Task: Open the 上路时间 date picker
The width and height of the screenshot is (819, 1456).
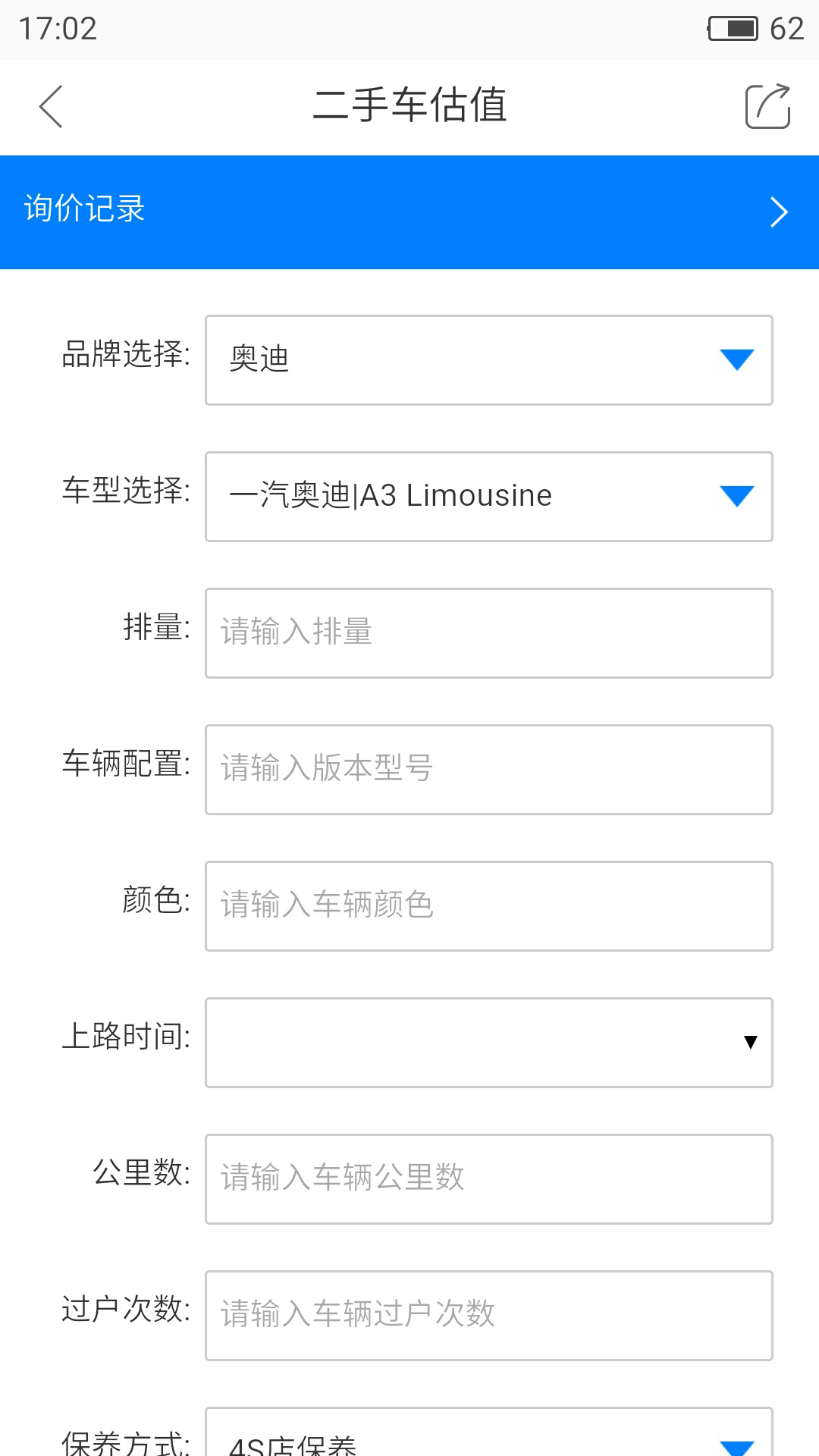Action: click(488, 1042)
